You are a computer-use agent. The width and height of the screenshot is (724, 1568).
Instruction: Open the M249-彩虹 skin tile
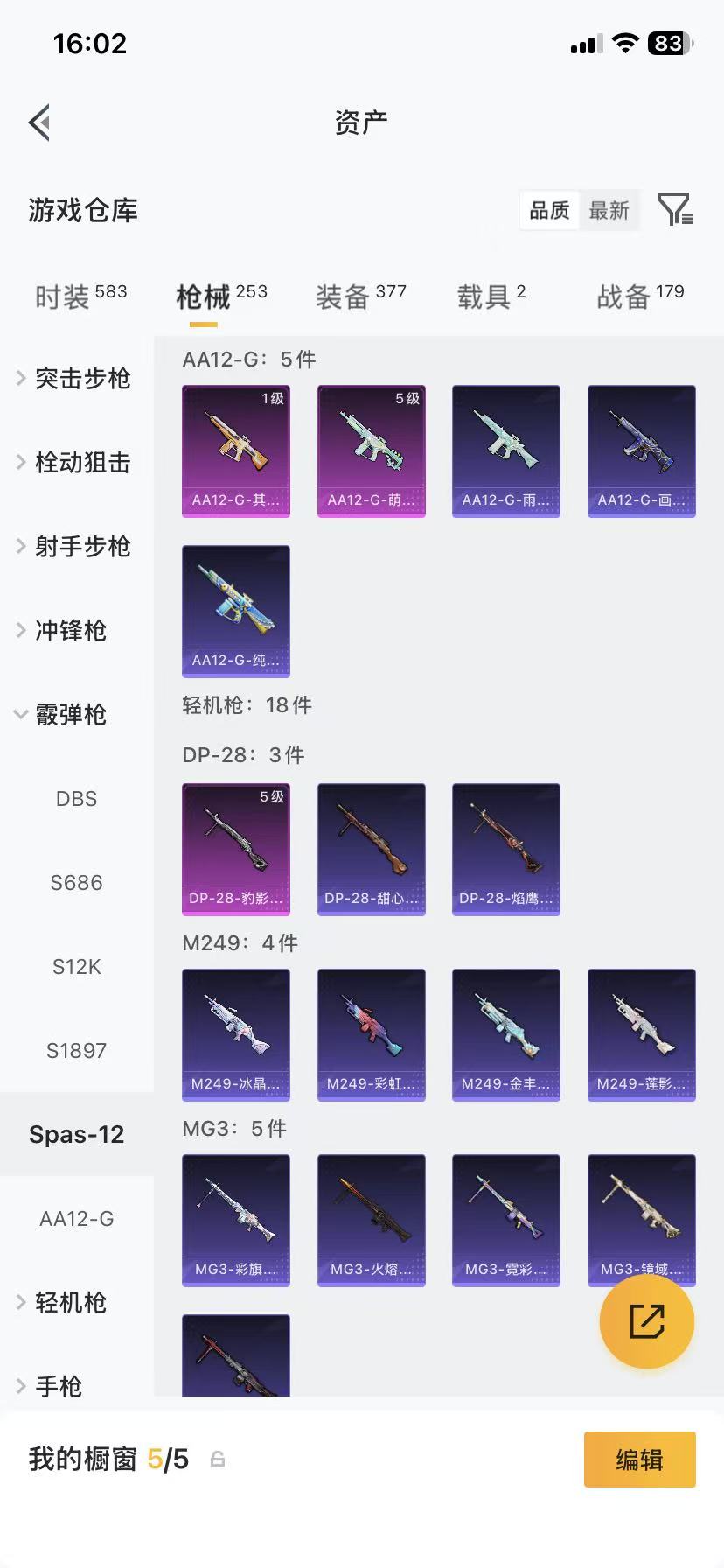(372, 1035)
